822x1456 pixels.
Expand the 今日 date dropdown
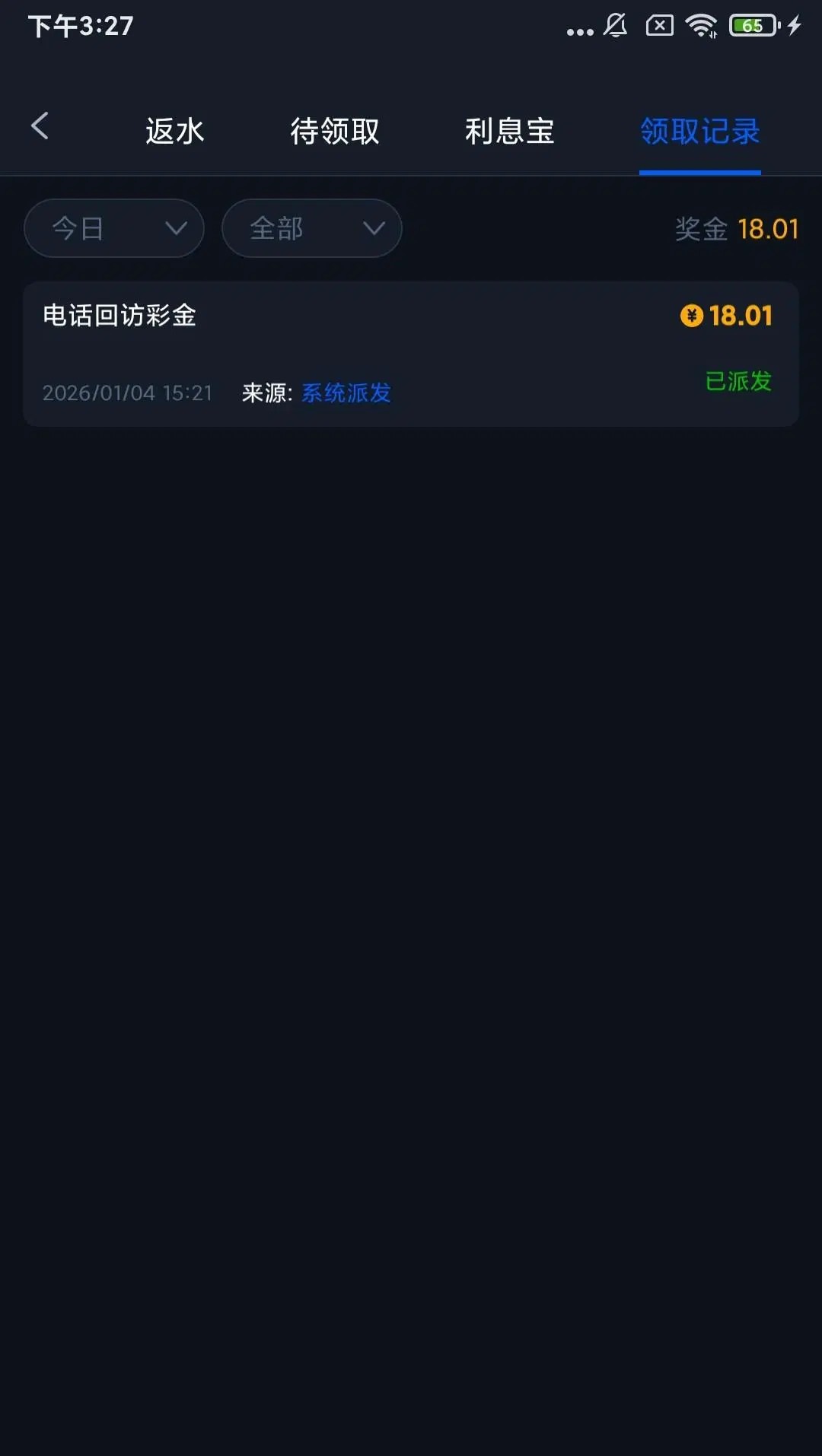click(x=114, y=228)
